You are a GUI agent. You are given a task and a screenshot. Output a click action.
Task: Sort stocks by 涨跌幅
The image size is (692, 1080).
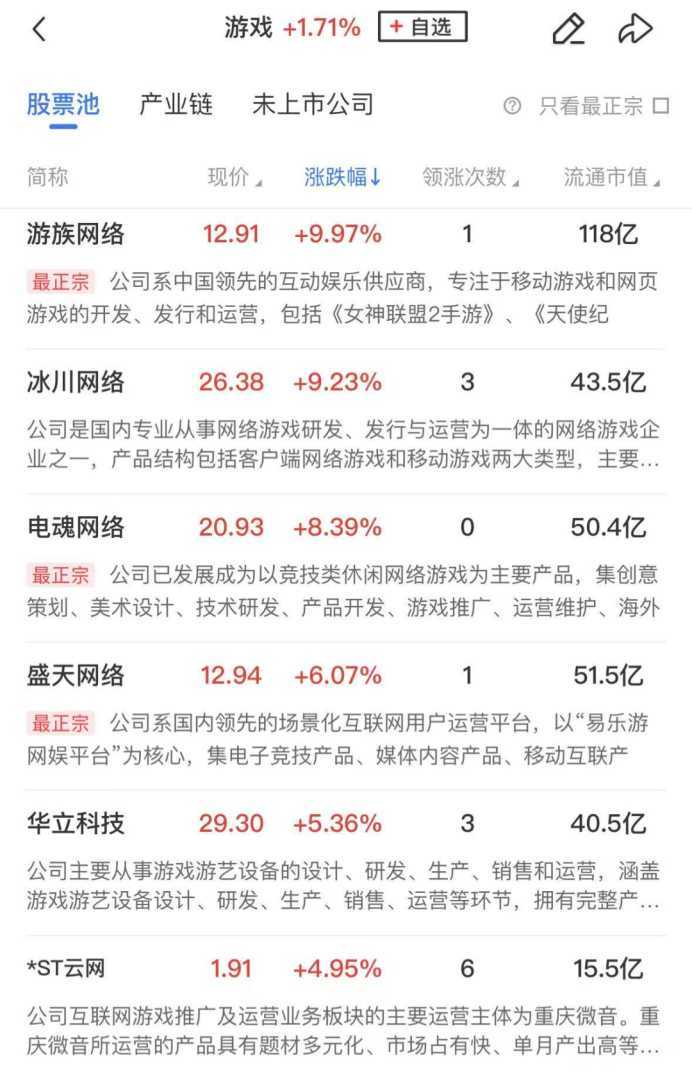(342, 178)
